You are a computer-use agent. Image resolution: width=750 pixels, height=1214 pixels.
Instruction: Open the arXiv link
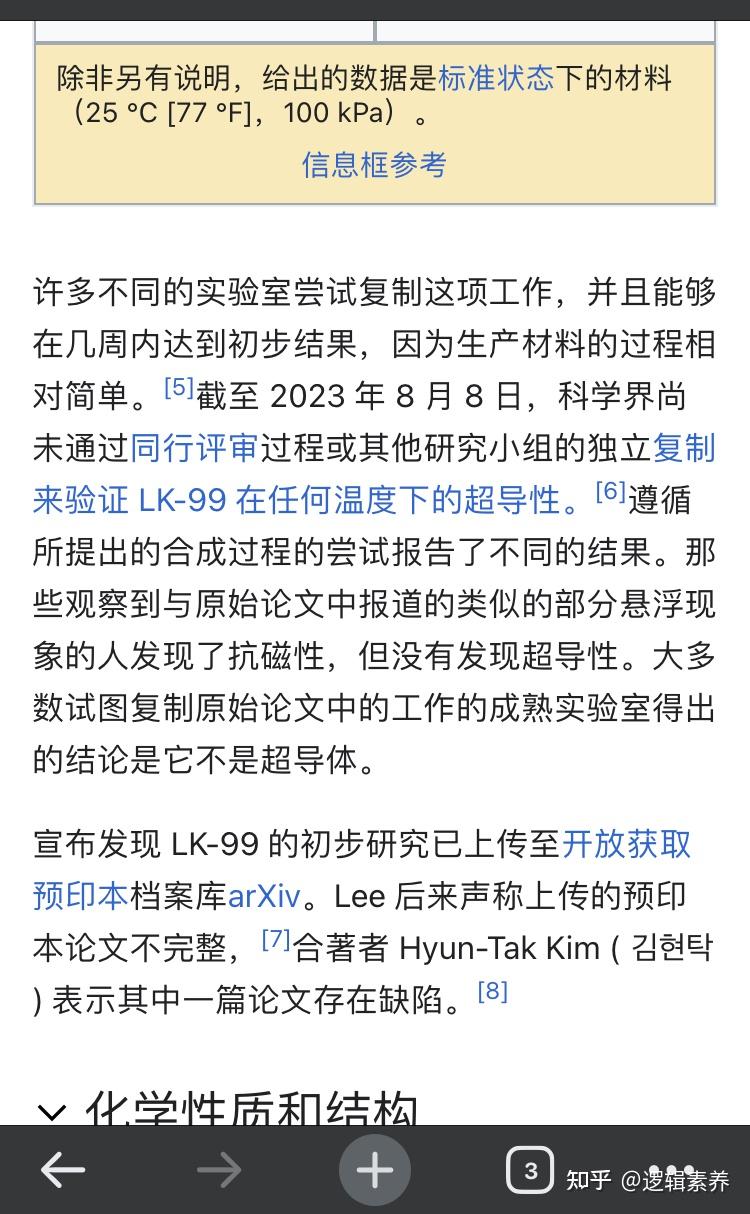pyautogui.click(x=264, y=895)
